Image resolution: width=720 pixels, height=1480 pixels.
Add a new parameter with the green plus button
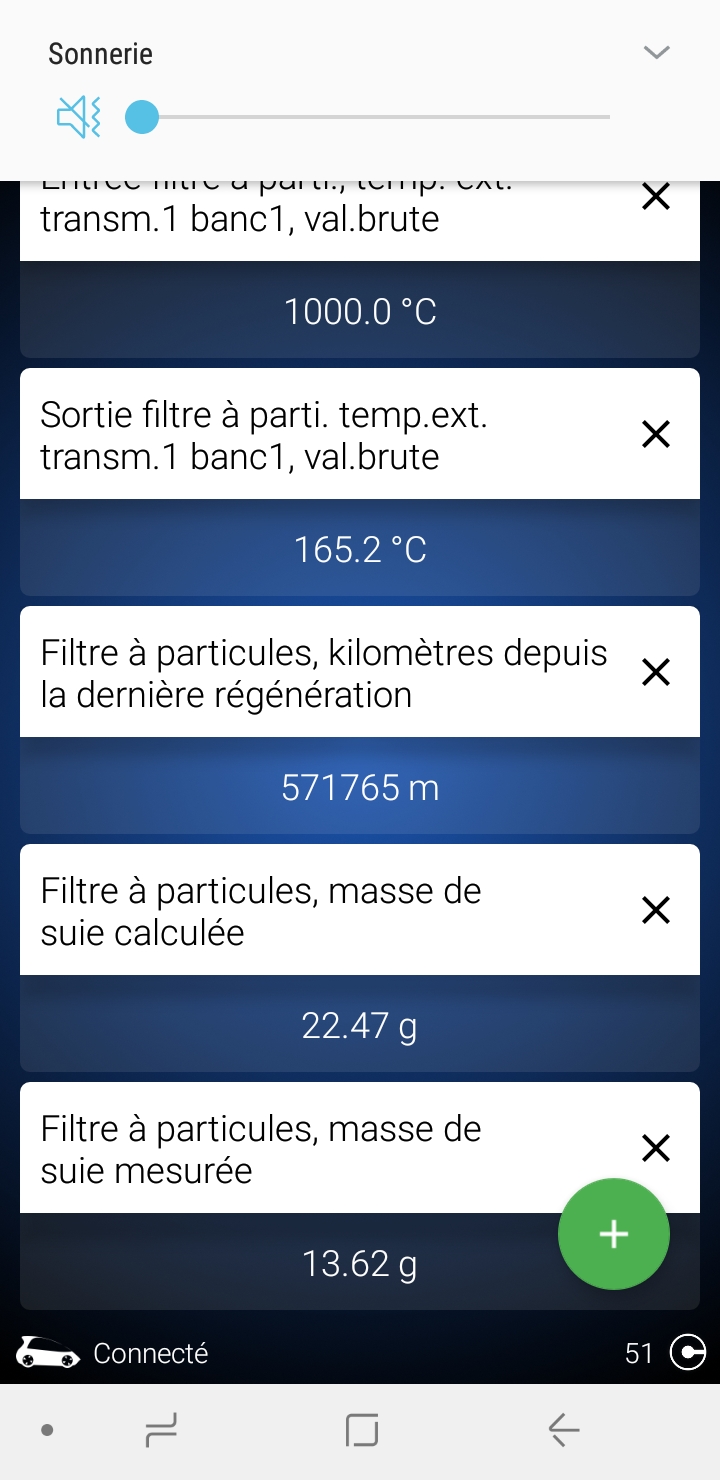(x=613, y=1234)
